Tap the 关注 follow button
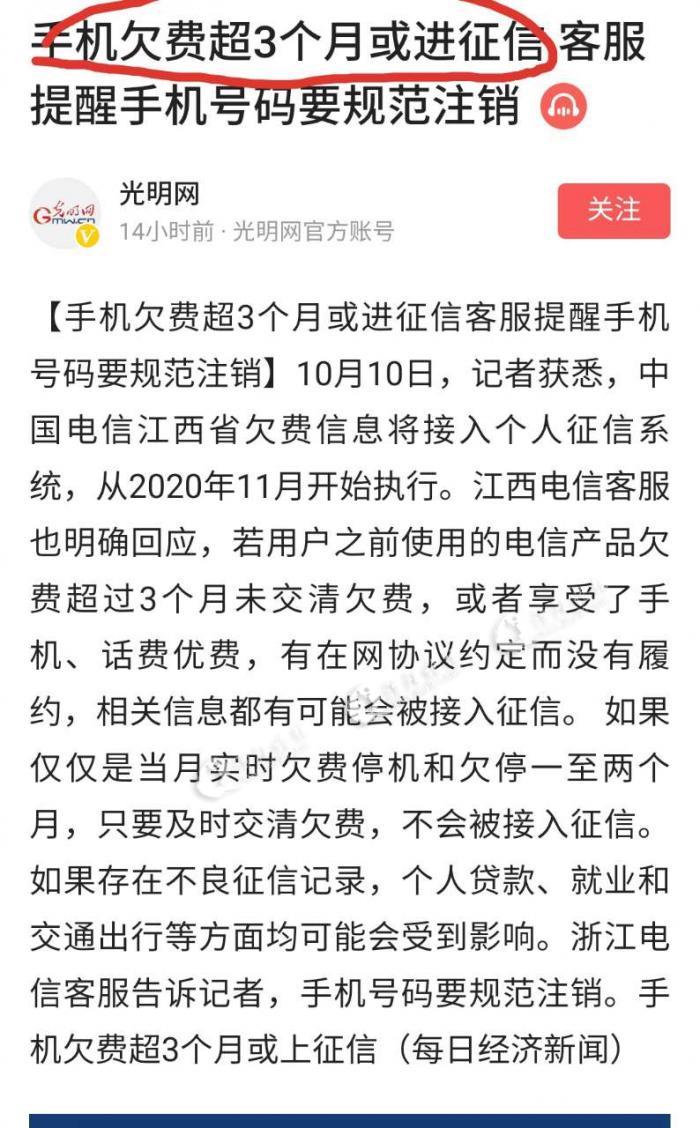The image size is (700, 1128). point(614,211)
